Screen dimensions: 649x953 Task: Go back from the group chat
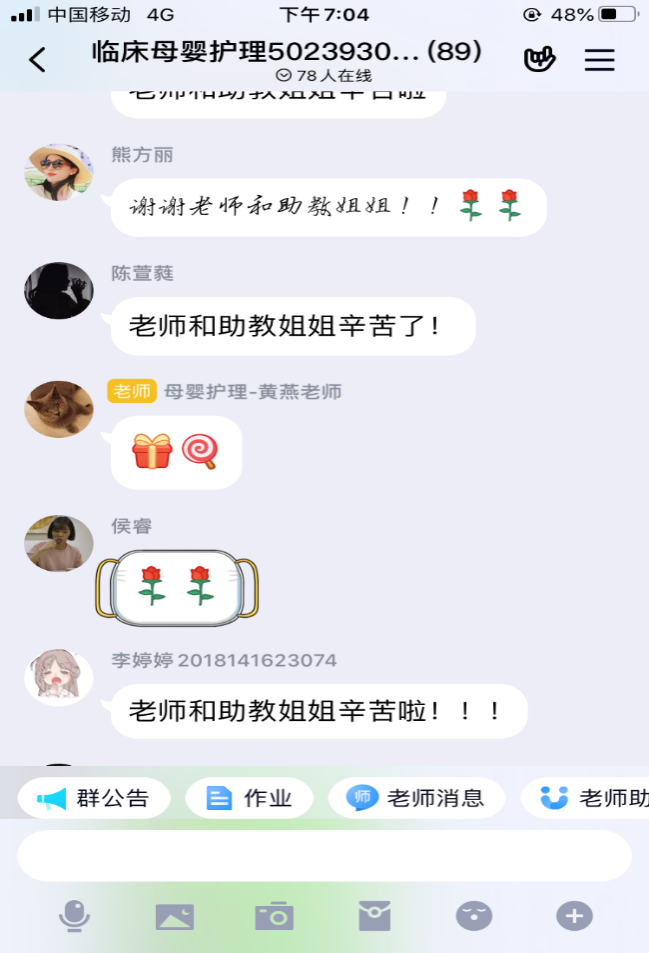pyautogui.click(x=37, y=60)
